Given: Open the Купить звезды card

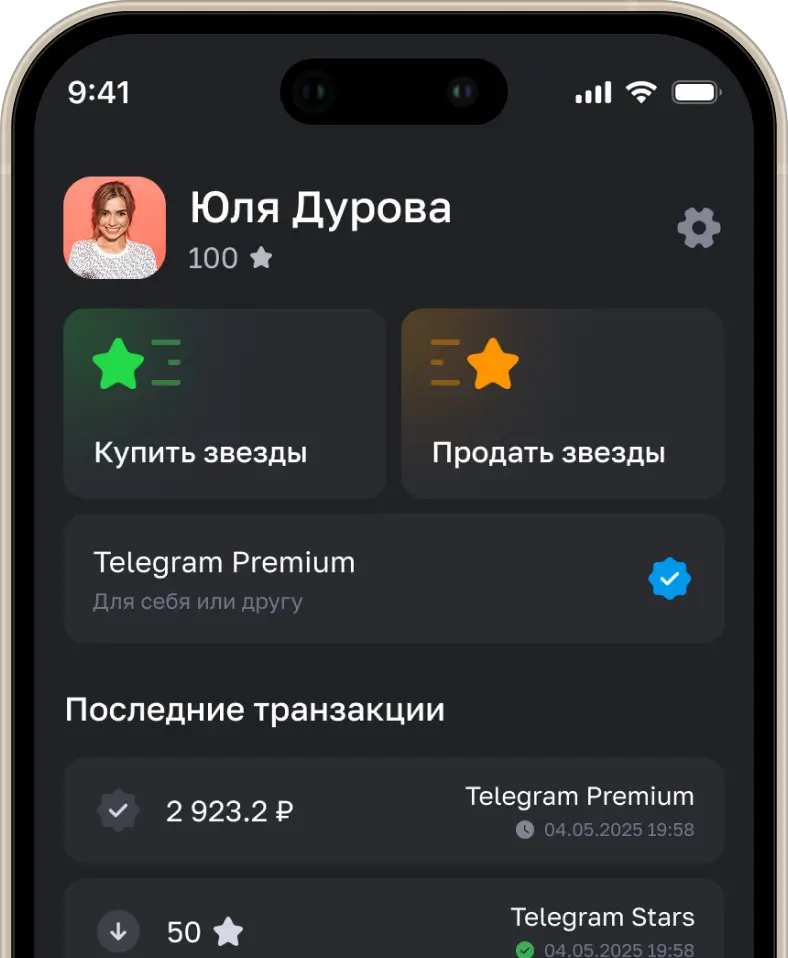Looking at the screenshot, I should (224, 403).
